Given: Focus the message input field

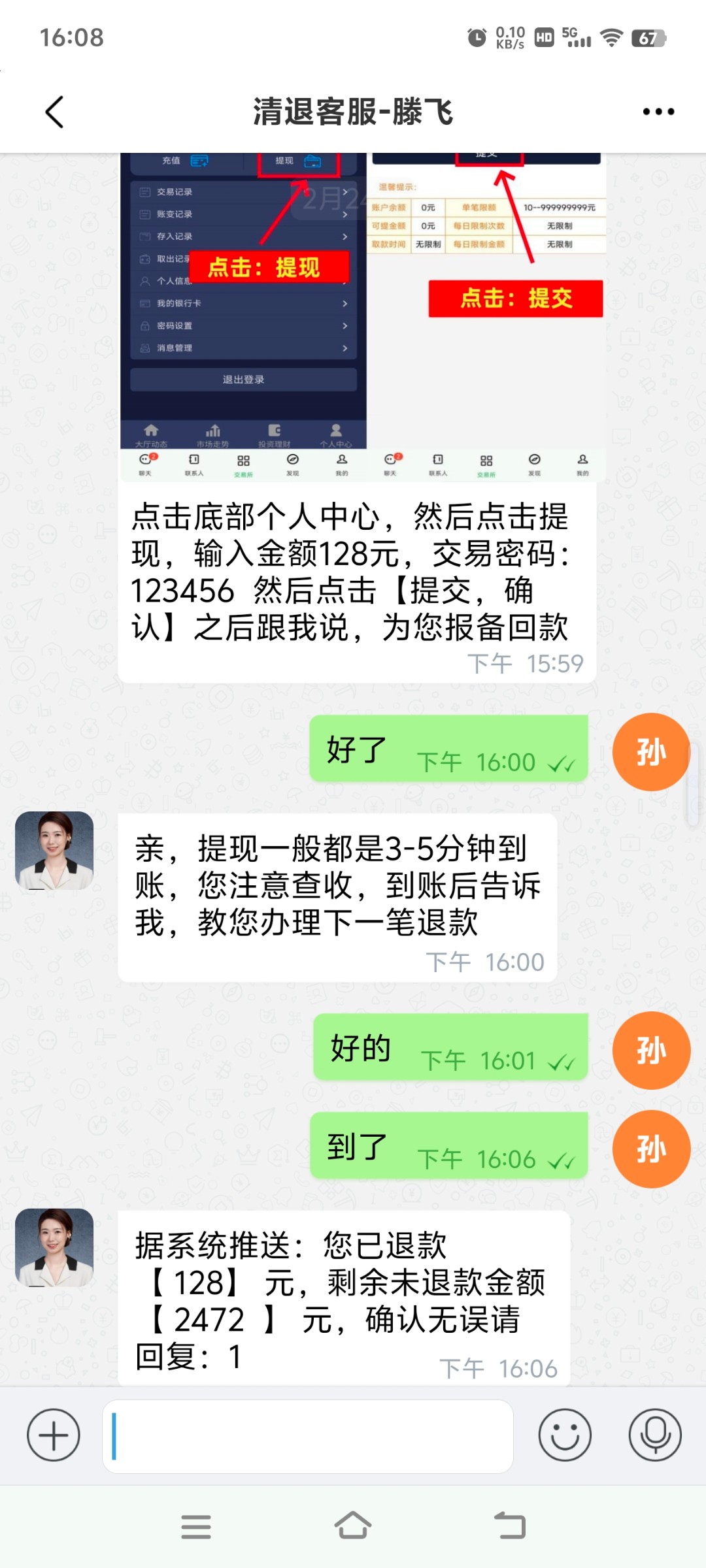Looking at the screenshot, I should [x=307, y=1435].
